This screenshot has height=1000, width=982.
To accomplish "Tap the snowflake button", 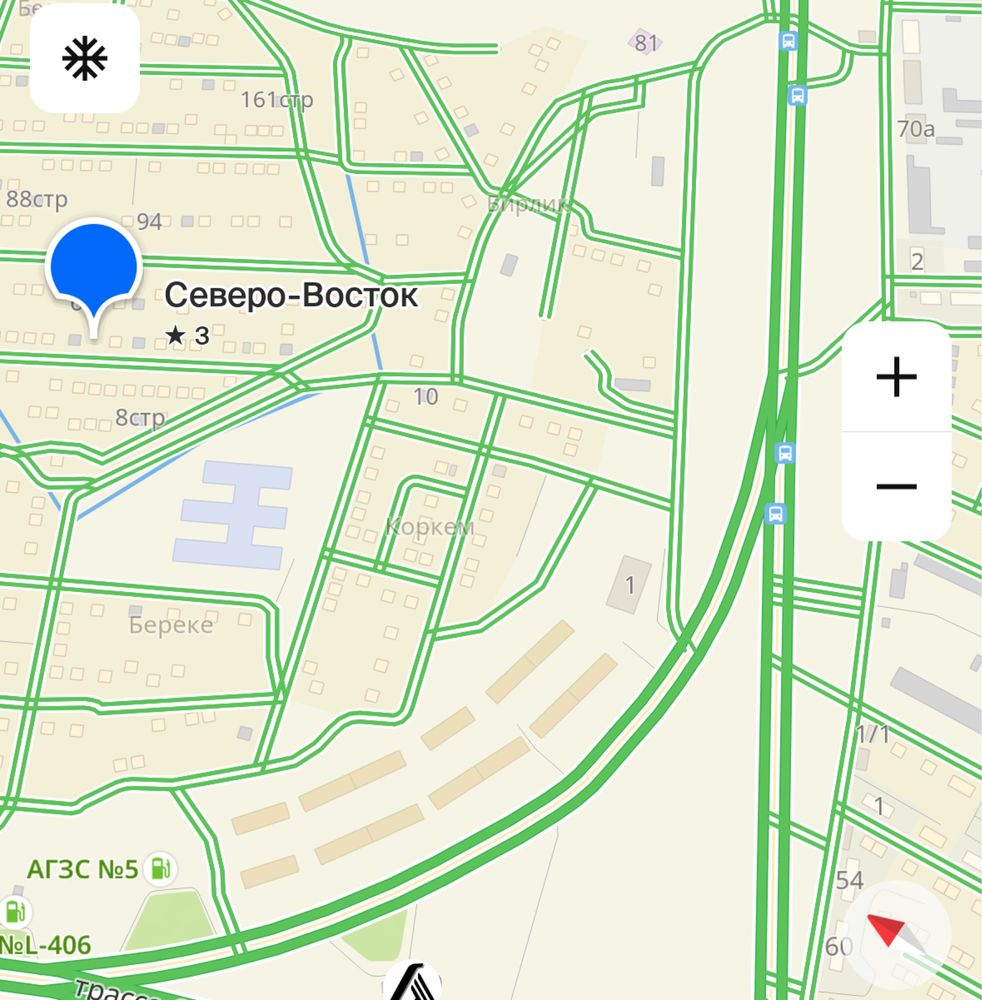I will [85, 60].
